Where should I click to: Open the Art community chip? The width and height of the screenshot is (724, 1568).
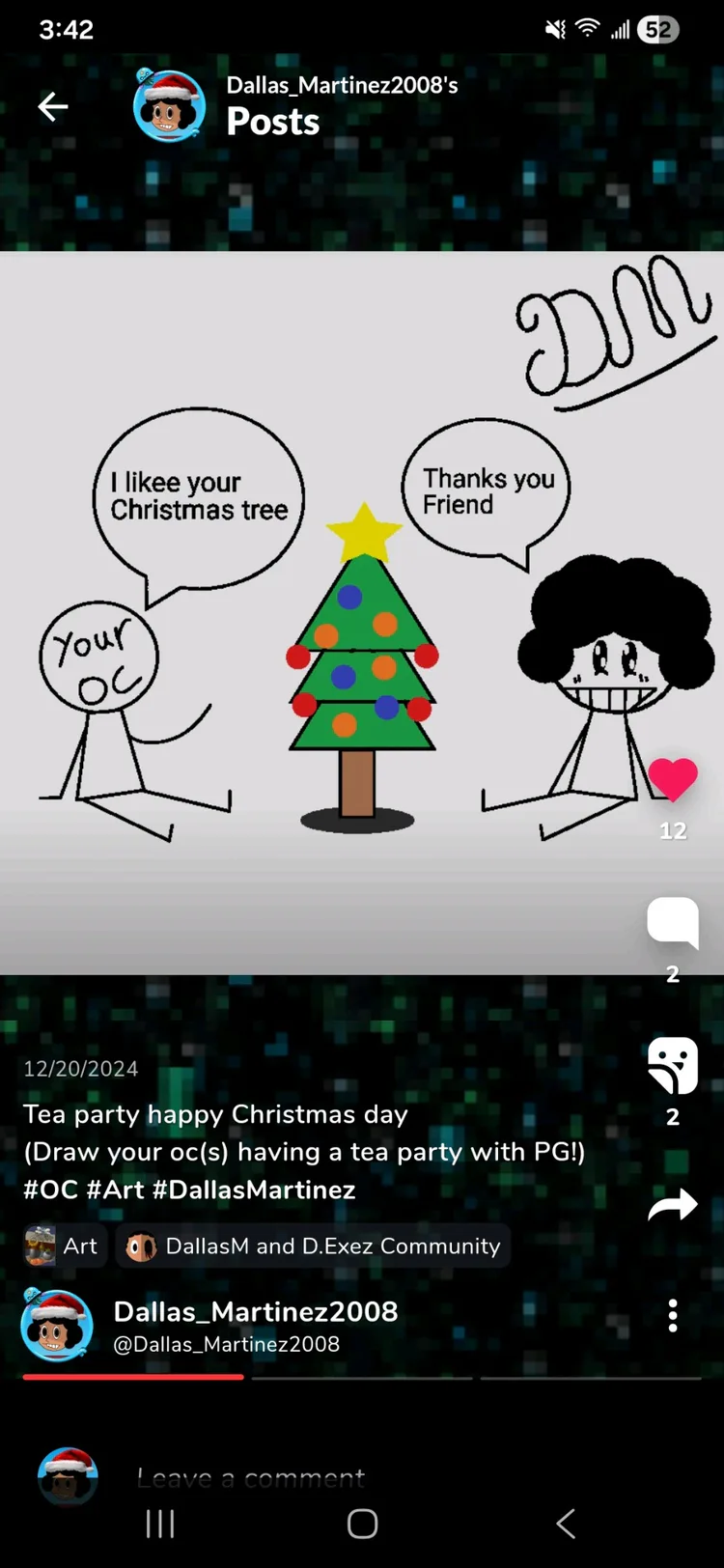coord(65,1246)
